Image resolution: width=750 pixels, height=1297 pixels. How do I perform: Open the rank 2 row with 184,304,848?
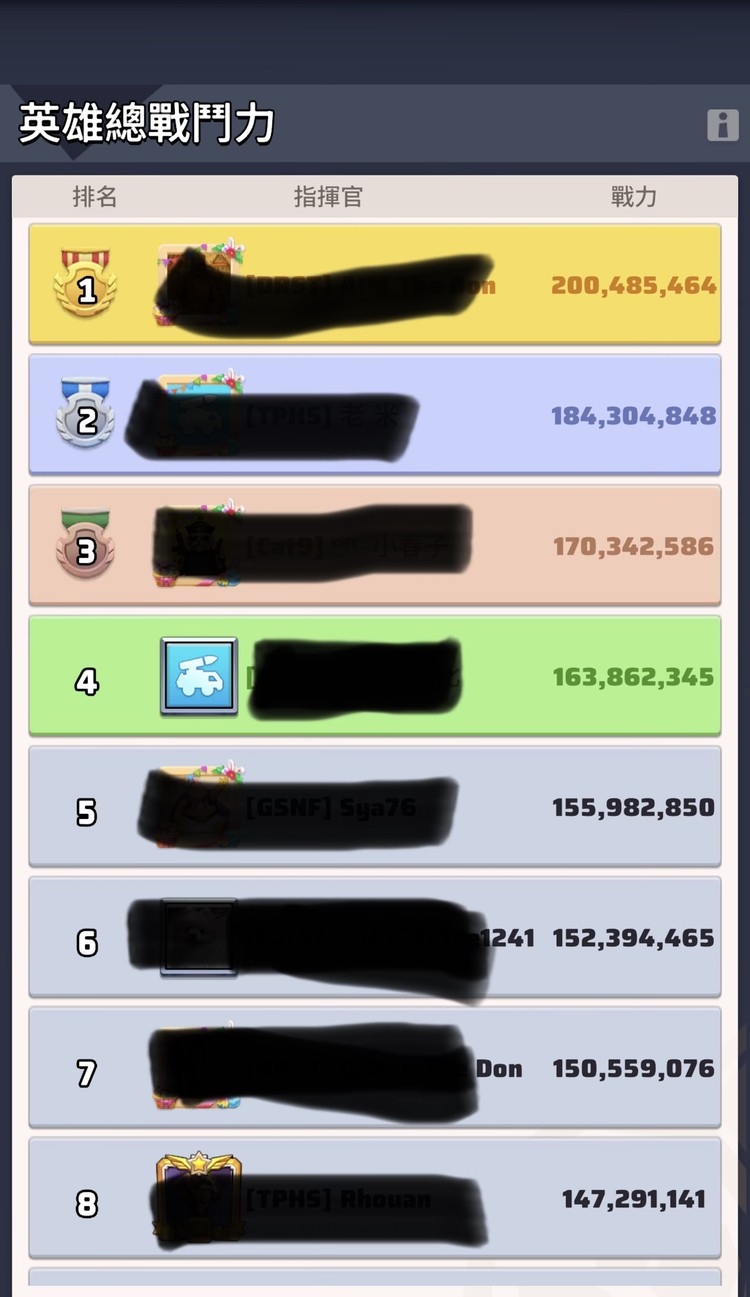(374, 415)
